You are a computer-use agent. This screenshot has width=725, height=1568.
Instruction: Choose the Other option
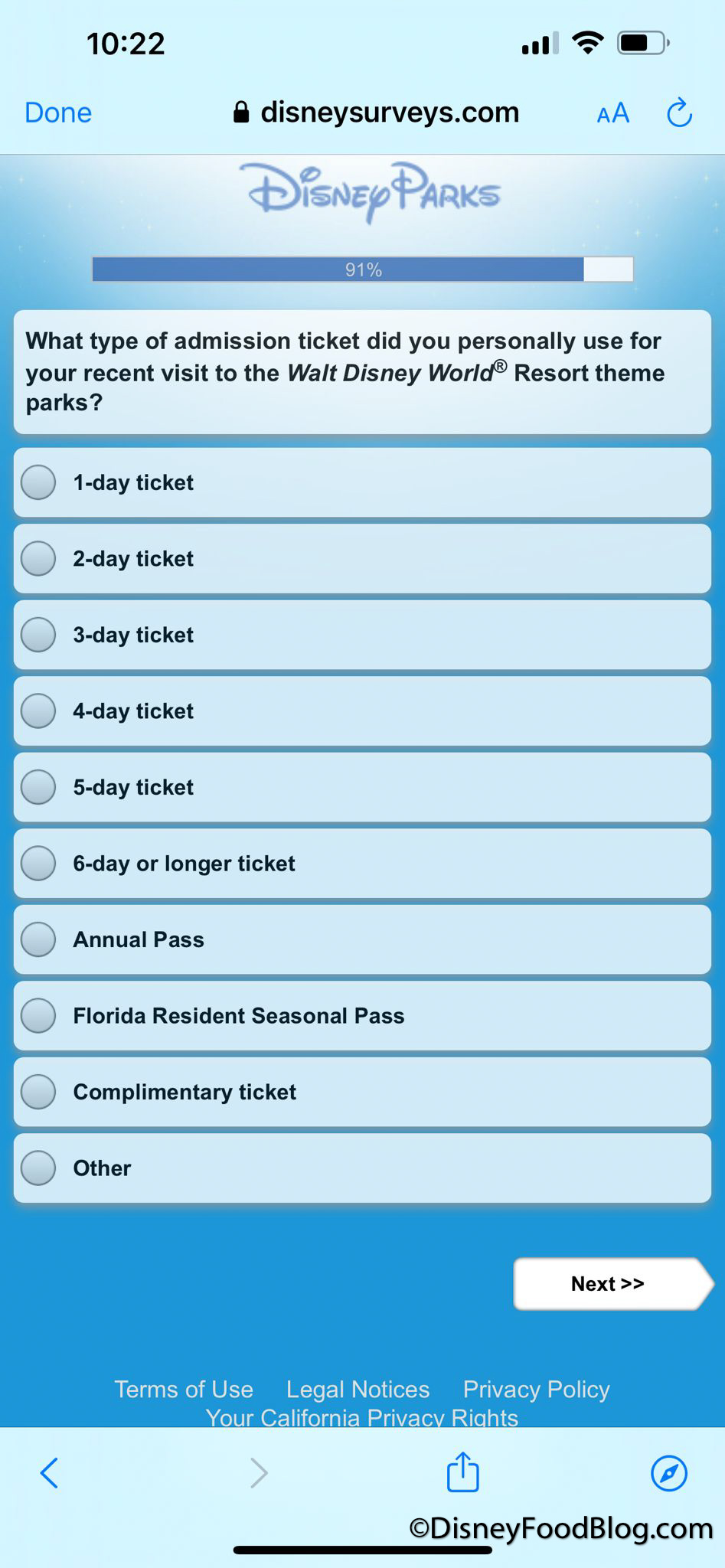click(x=38, y=1168)
